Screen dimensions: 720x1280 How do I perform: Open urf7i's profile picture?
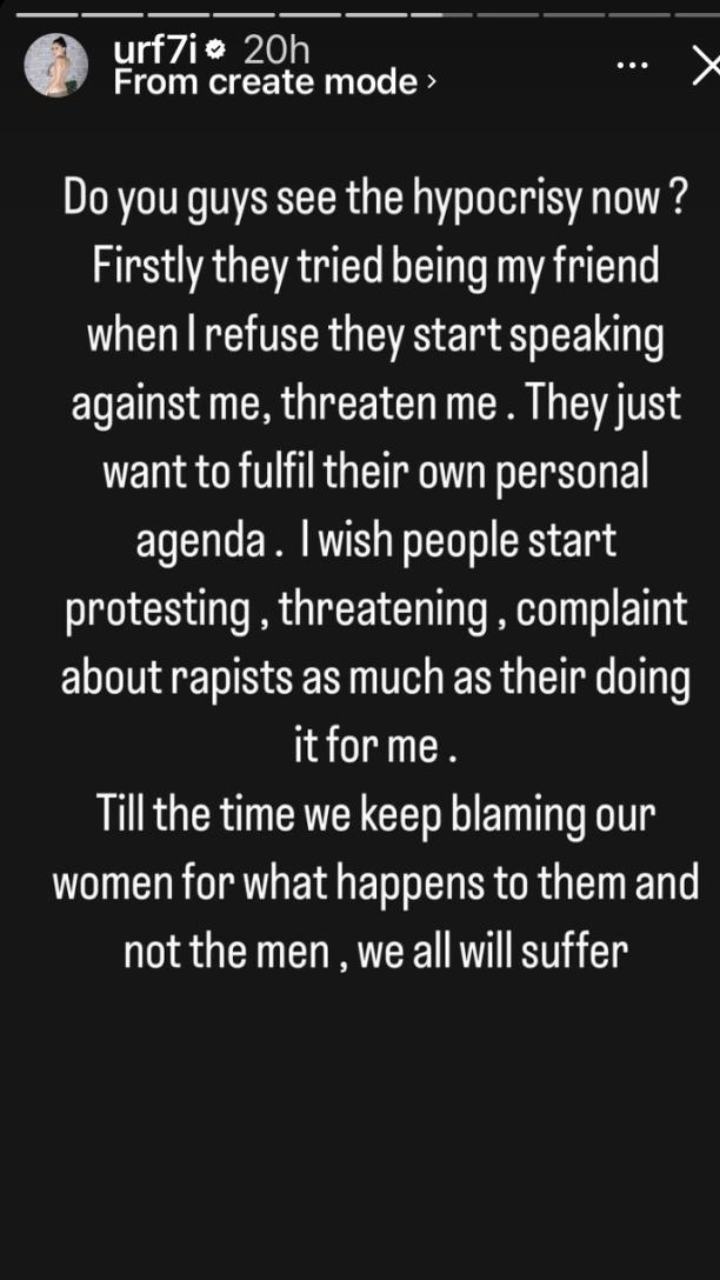[x=56, y=66]
